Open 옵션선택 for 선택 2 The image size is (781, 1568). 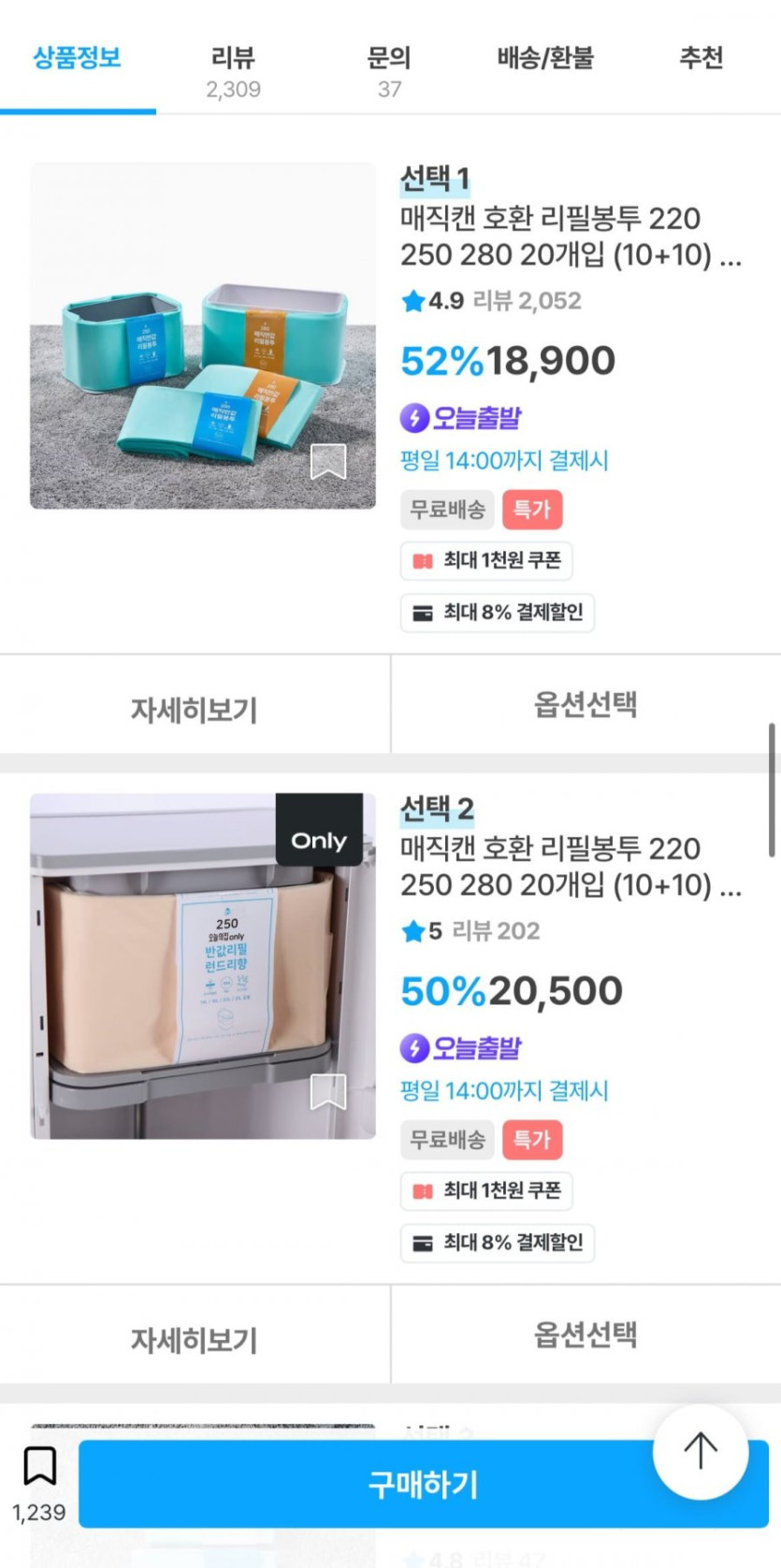coord(586,1334)
